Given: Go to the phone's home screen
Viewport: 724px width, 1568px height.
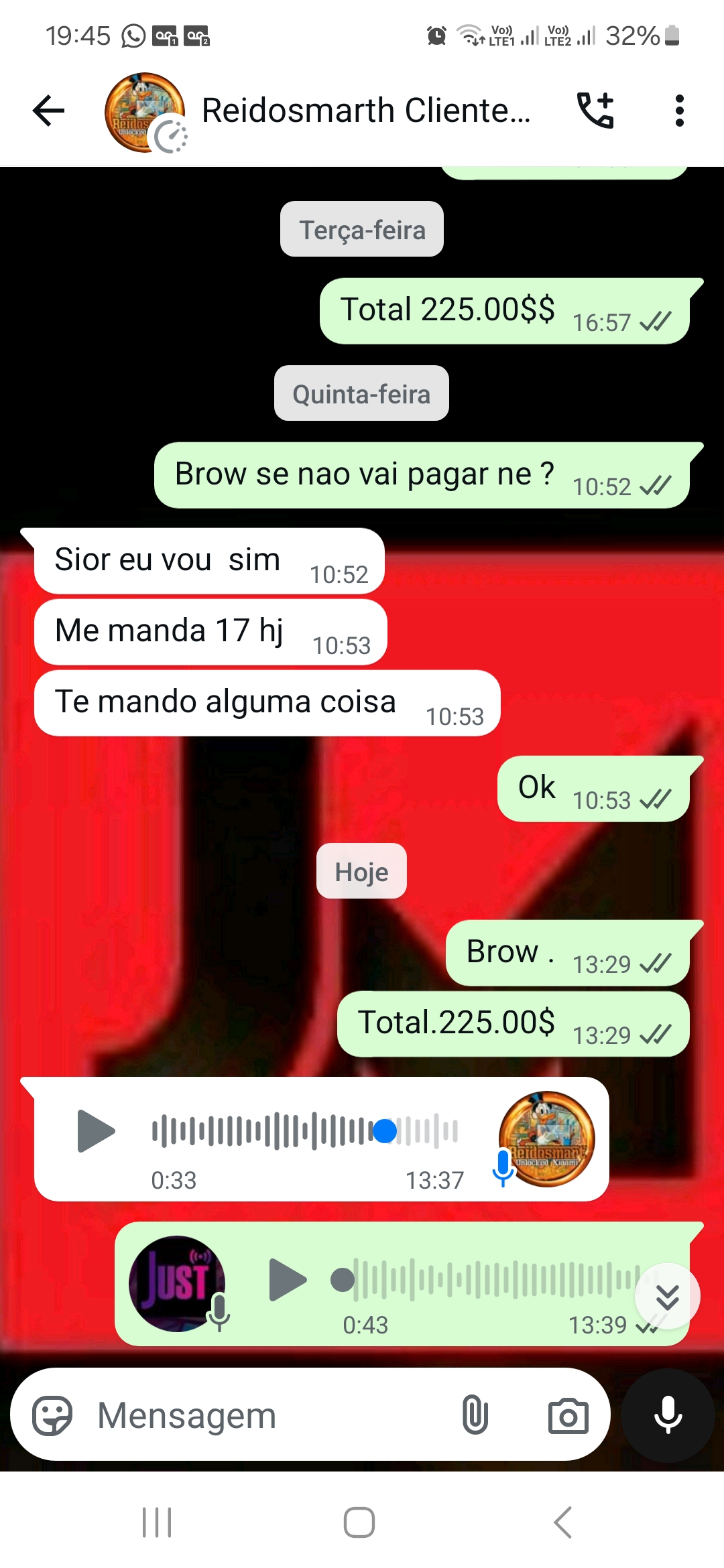Looking at the screenshot, I should tap(359, 1522).
